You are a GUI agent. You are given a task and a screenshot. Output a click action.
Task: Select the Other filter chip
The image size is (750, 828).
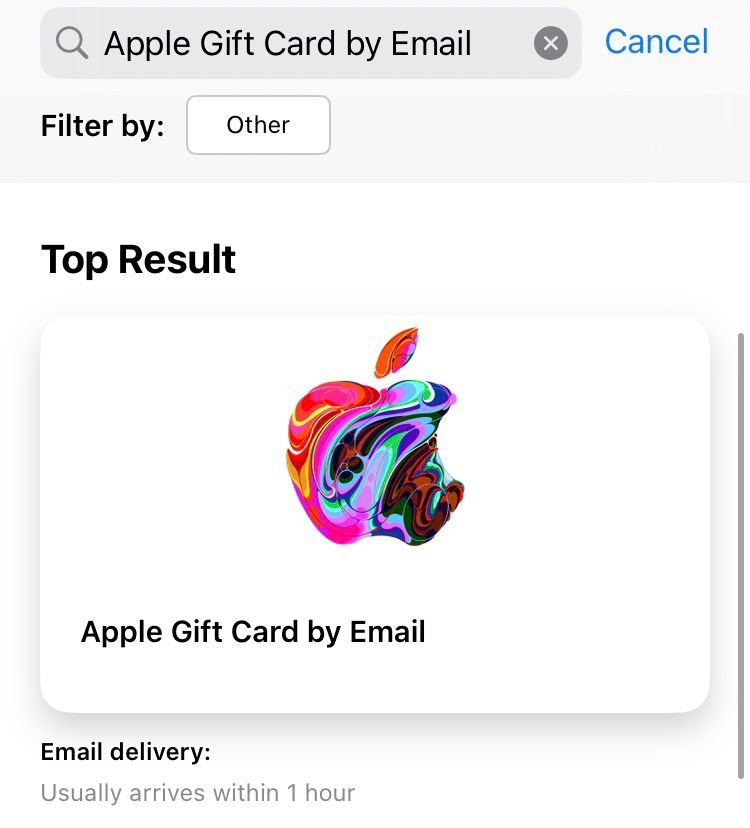point(258,125)
